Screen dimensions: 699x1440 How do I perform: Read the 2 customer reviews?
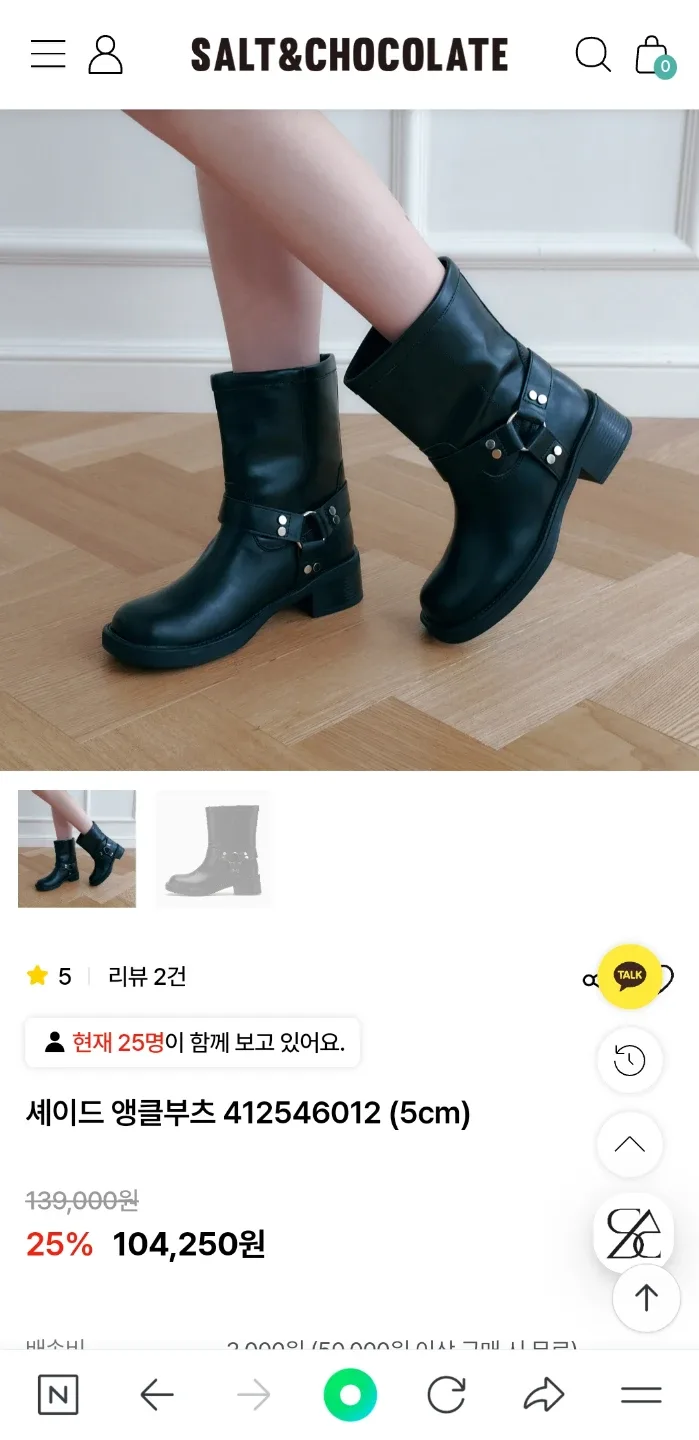[147, 976]
